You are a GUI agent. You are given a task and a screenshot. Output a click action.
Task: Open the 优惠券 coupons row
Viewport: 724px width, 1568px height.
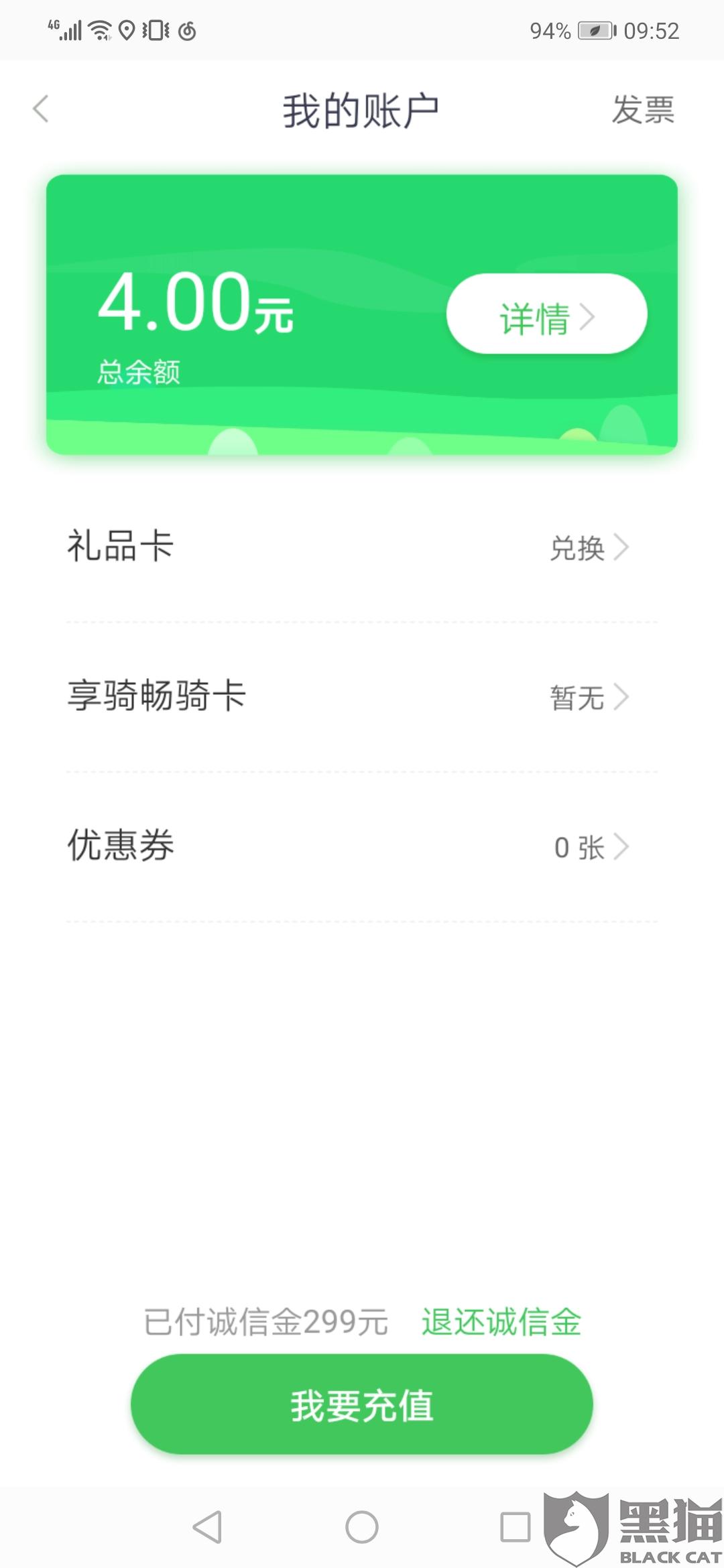pos(362,847)
